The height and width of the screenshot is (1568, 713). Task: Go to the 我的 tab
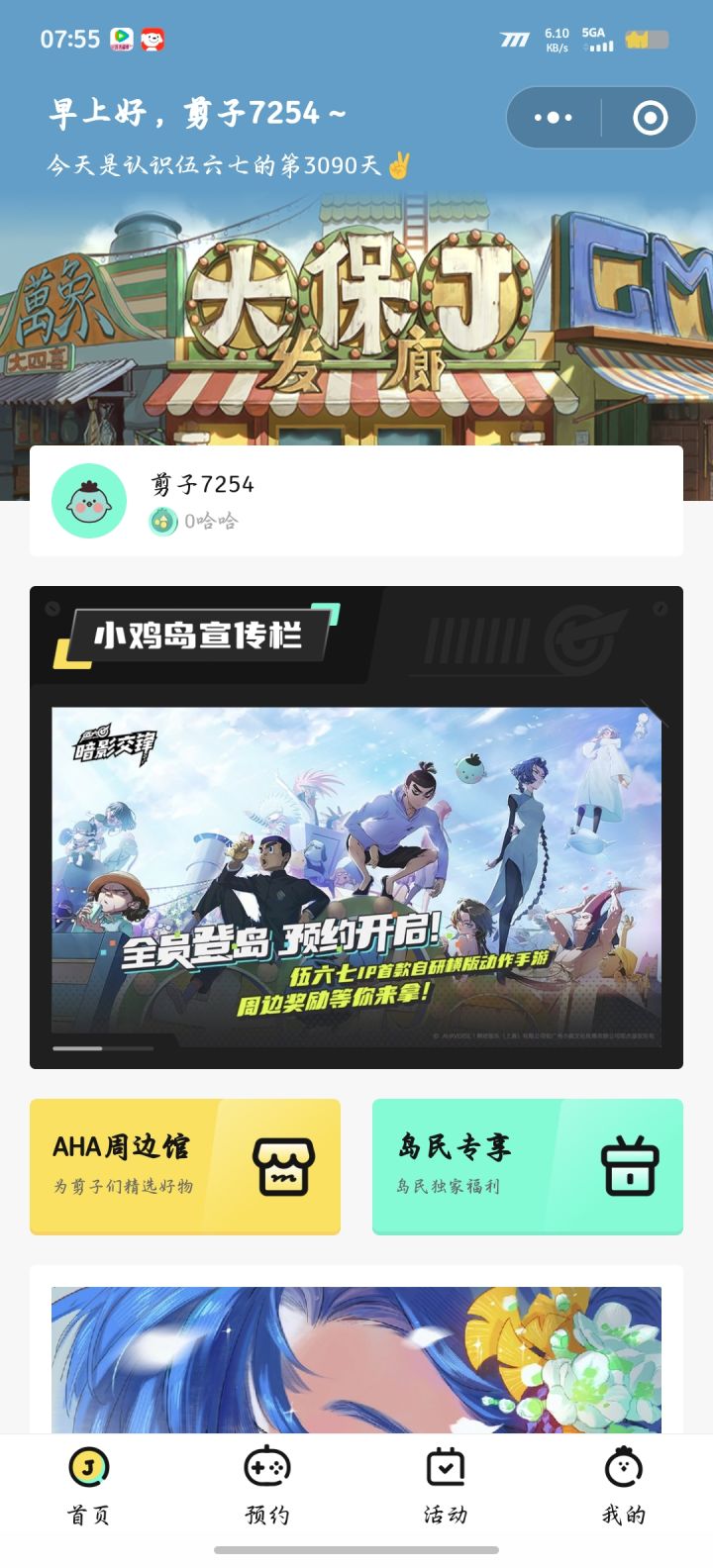tap(624, 1487)
